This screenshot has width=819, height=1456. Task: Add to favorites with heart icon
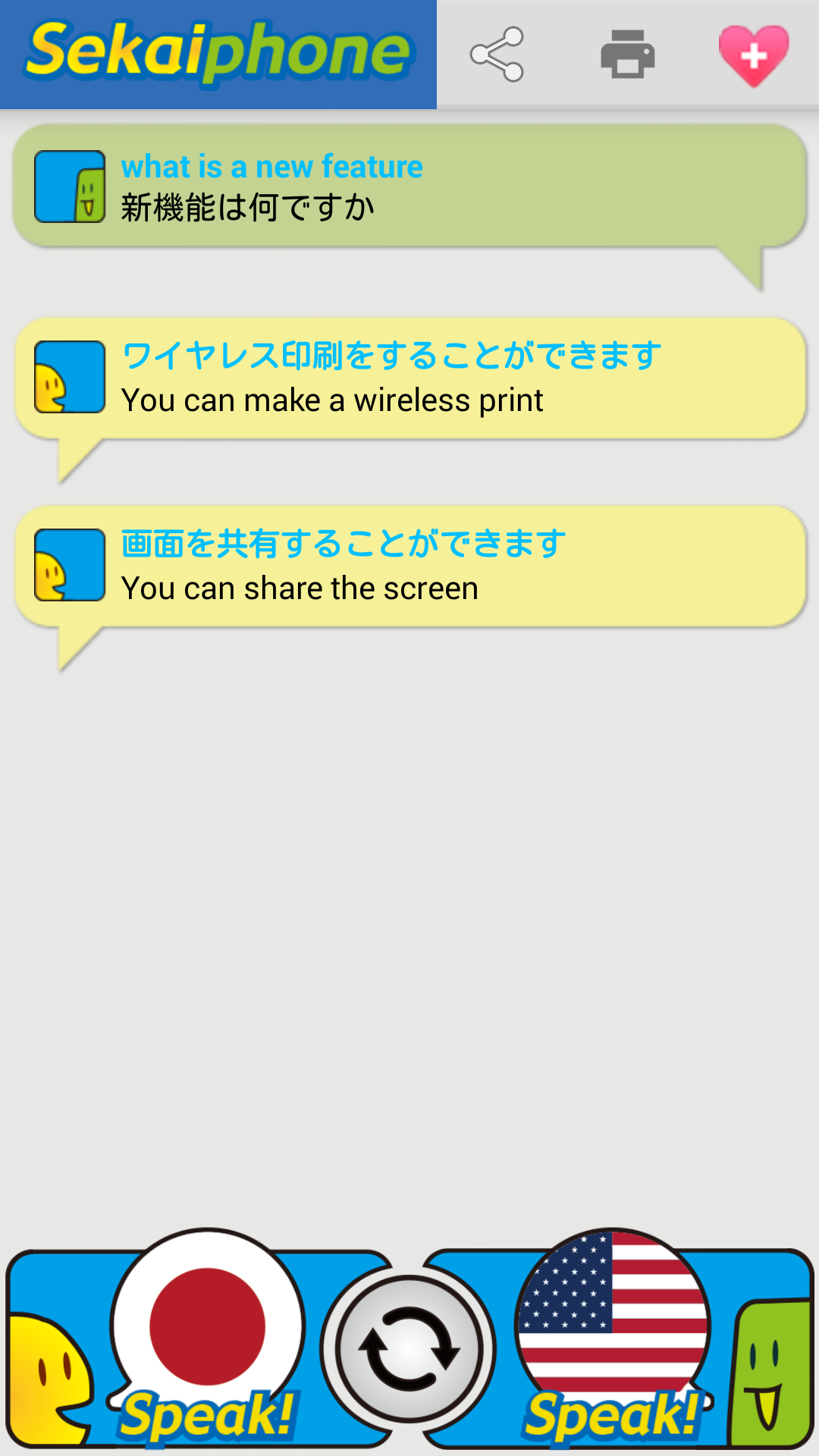pos(754,55)
